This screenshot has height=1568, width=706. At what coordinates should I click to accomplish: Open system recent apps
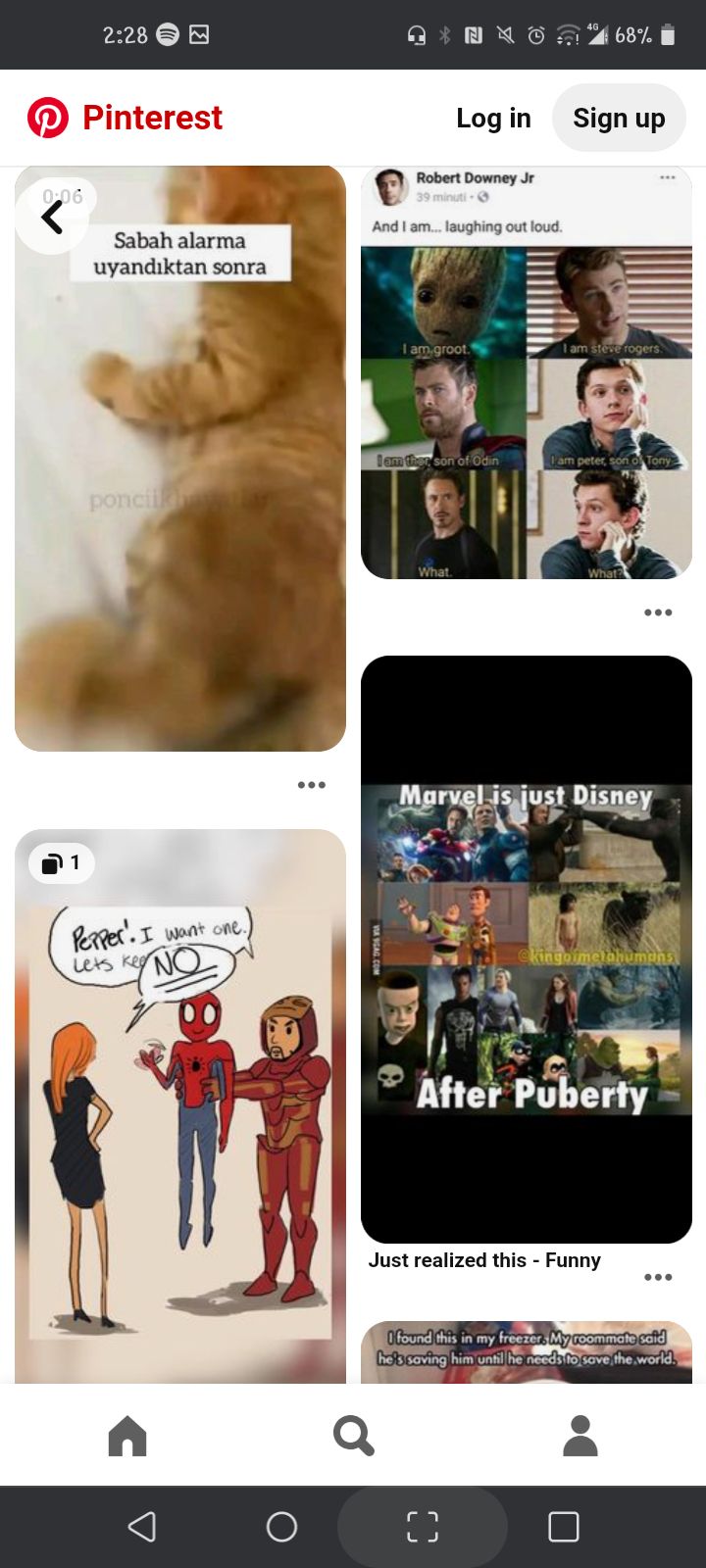click(x=563, y=1526)
